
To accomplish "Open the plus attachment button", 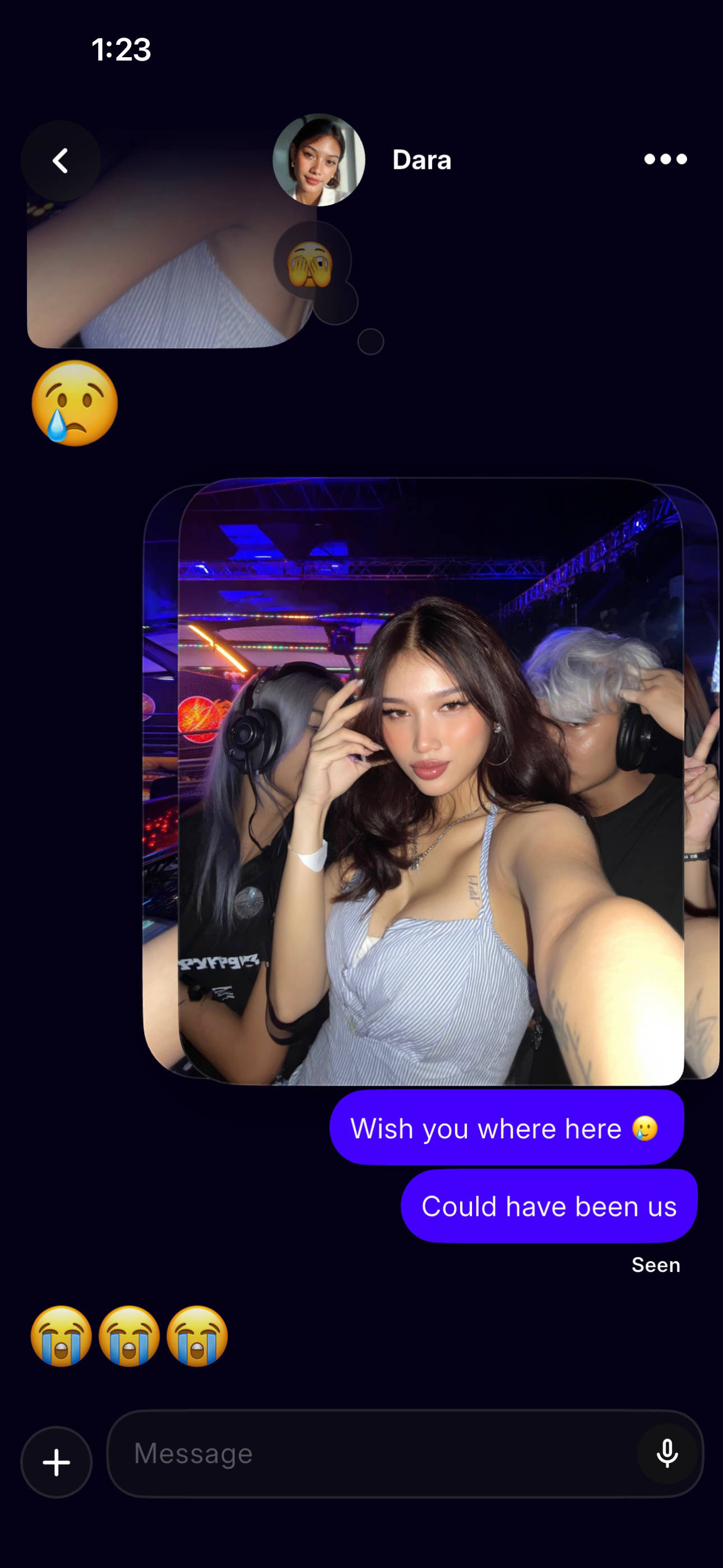I will coord(57,1462).
